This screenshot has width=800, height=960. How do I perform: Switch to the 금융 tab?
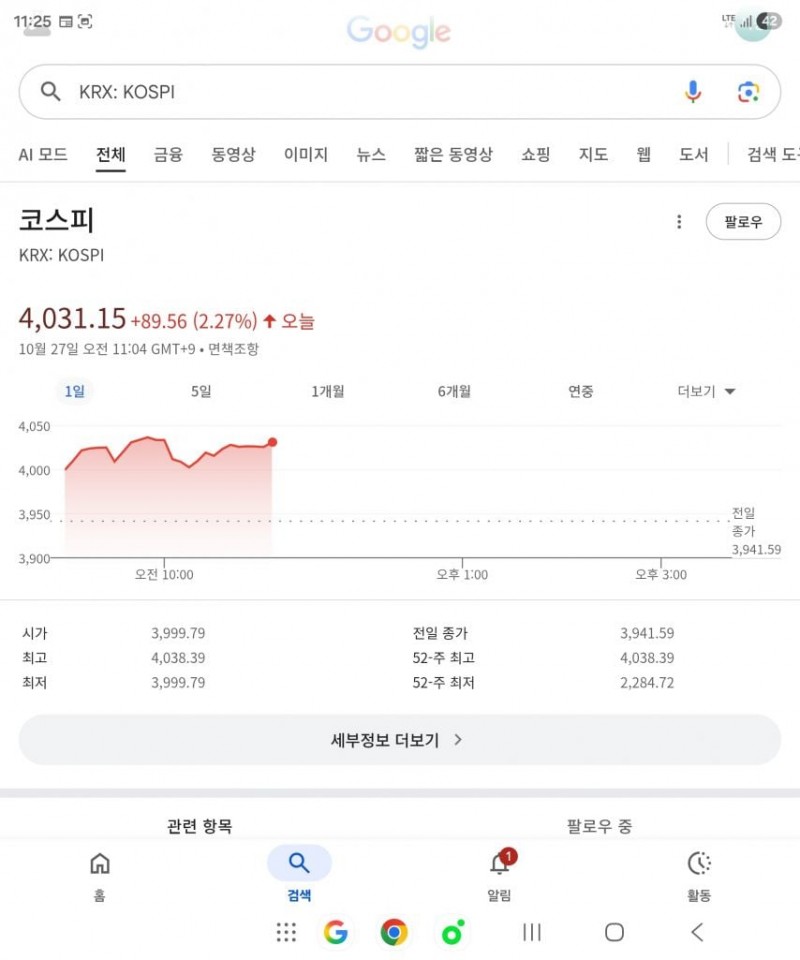pyautogui.click(x=168, y=154)
